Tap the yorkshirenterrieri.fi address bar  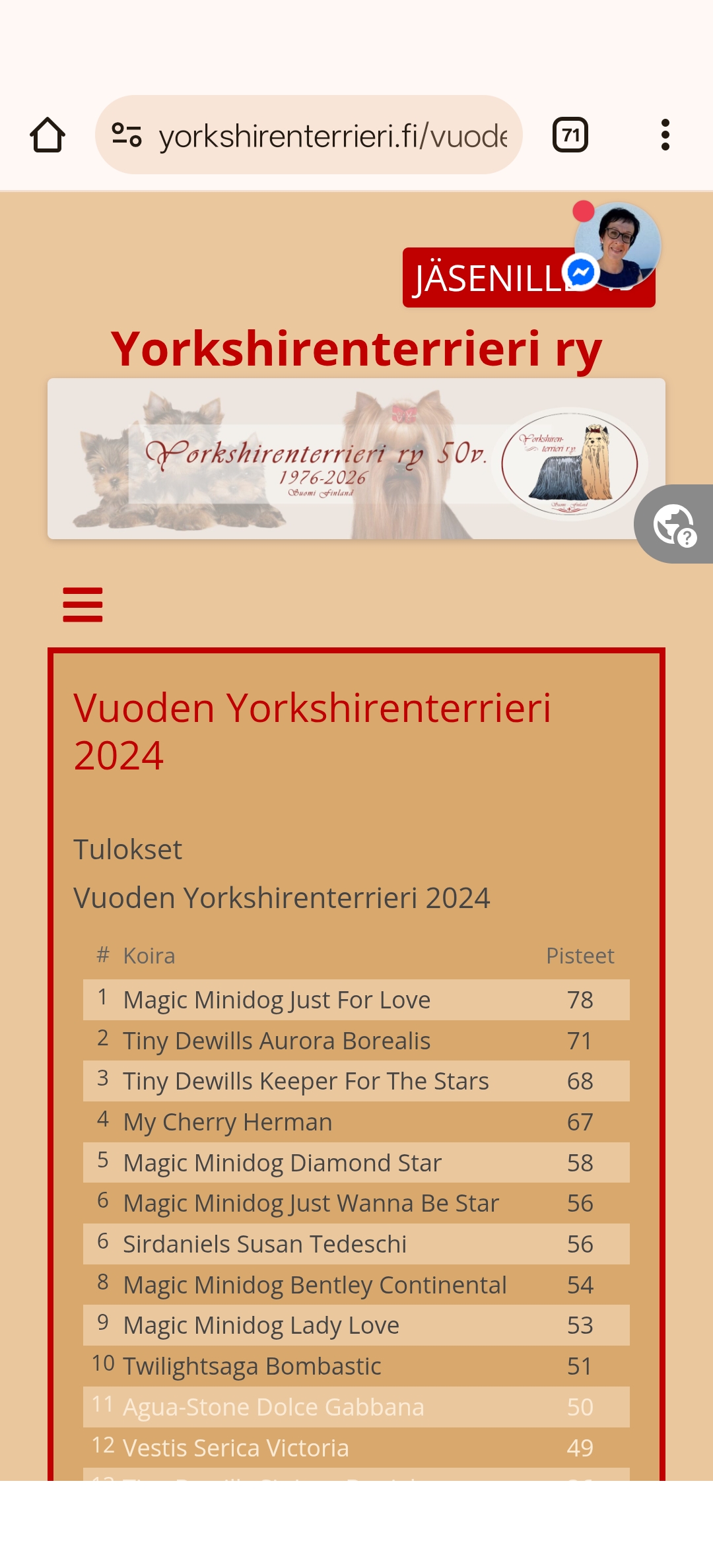(332, 136)
